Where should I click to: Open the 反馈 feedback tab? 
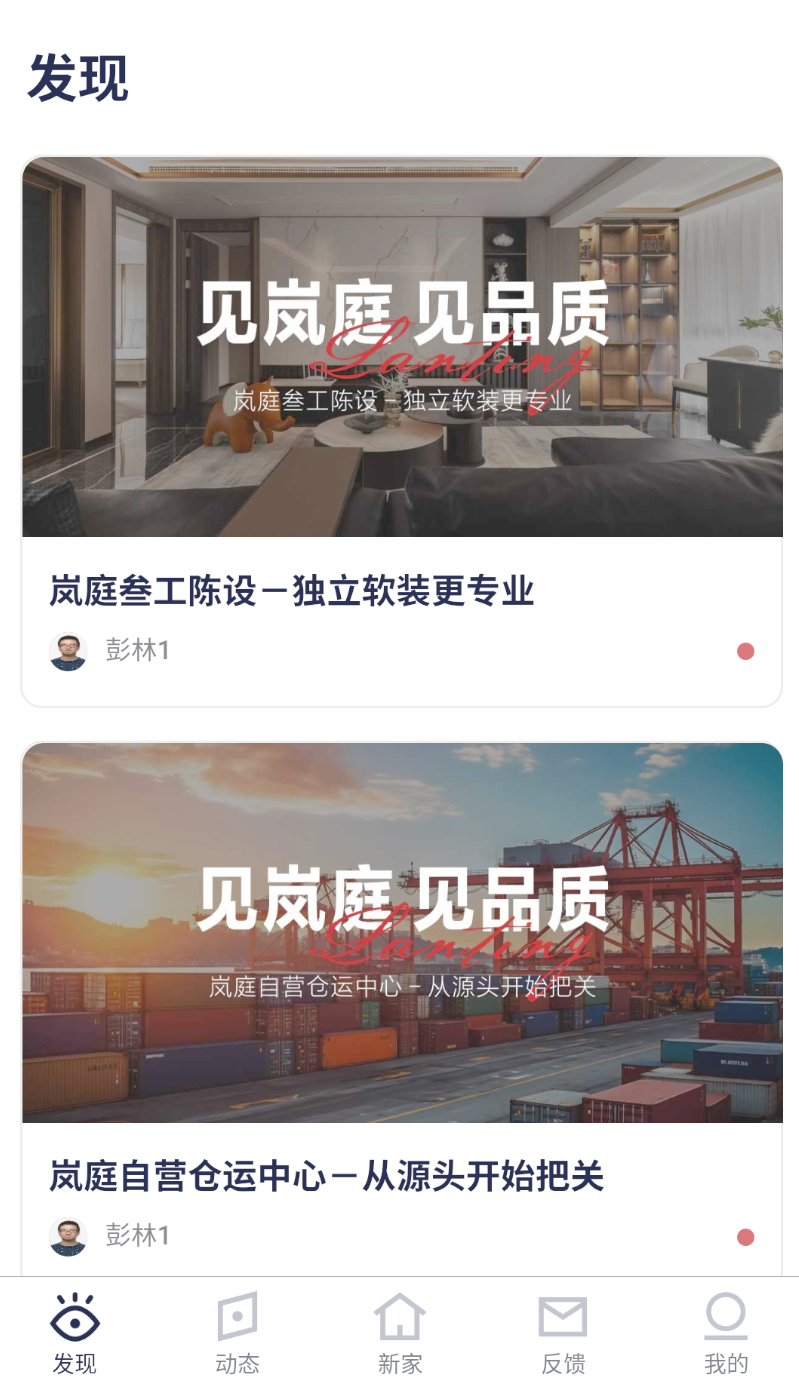[563, 1333]
